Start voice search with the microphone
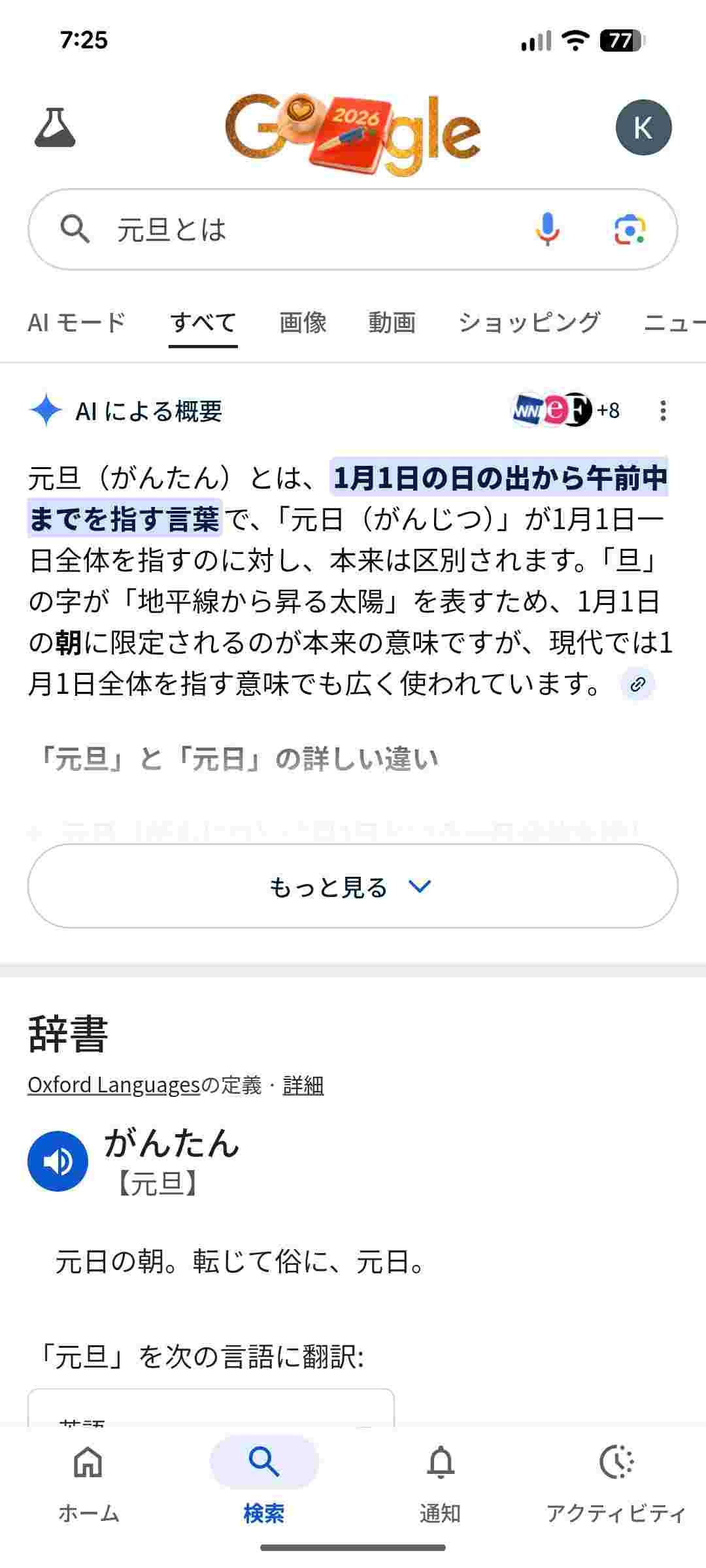 [x=547, y=229]
